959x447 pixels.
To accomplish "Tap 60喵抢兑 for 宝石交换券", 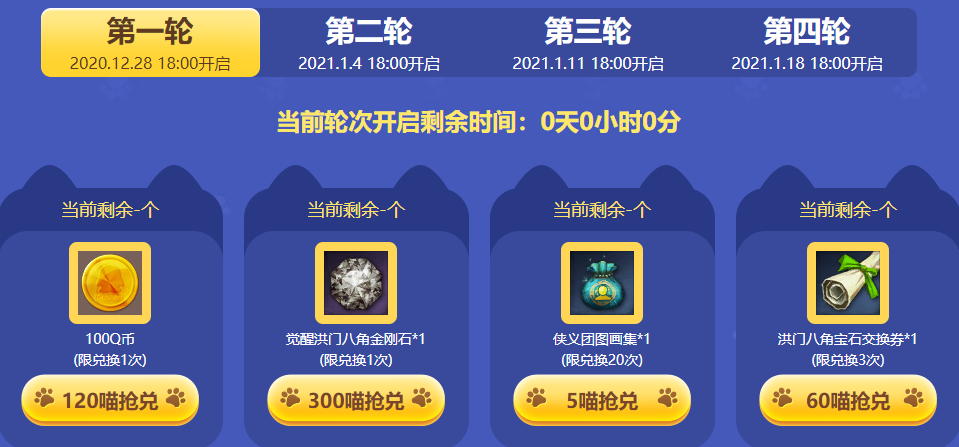I will tap(847, 400).
